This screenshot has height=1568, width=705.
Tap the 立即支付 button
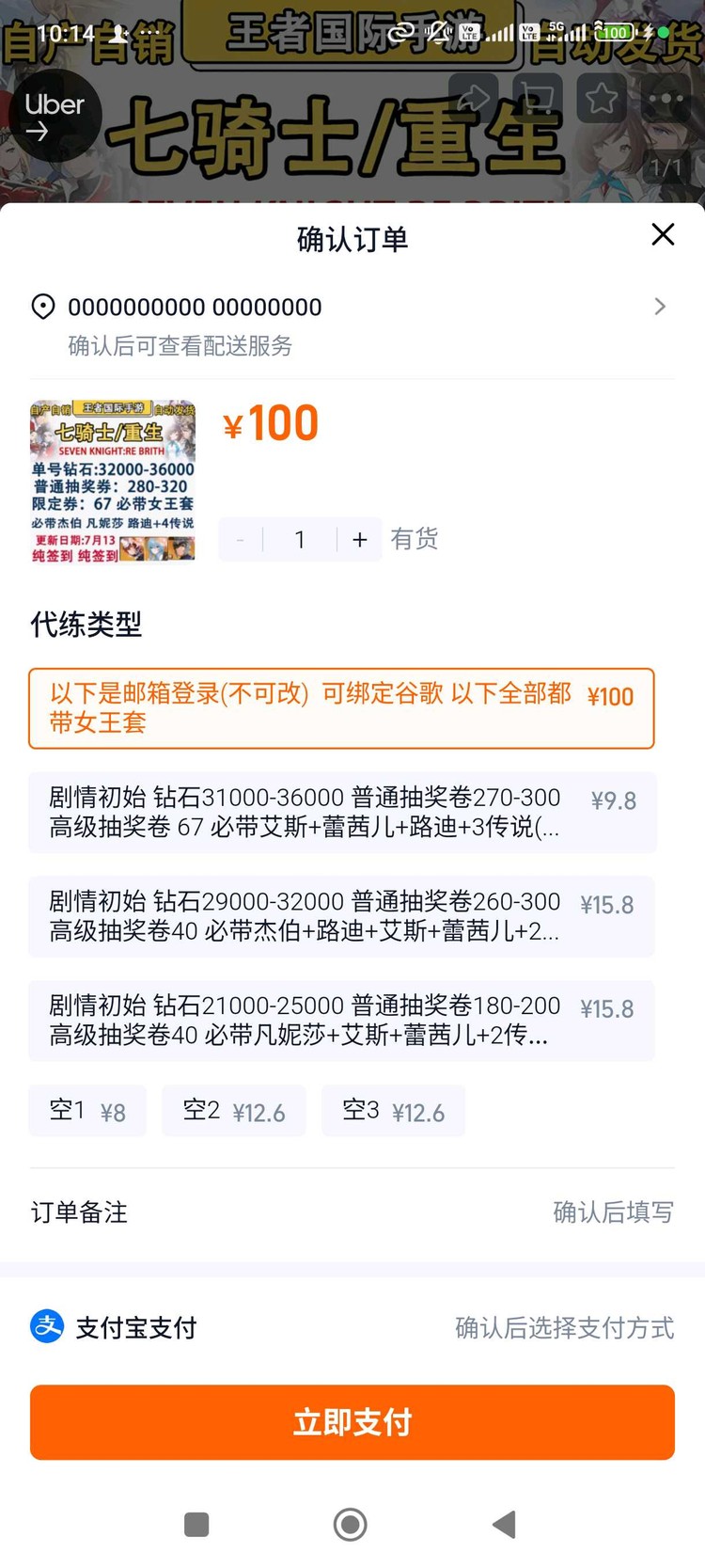[x=352, y=1422]
